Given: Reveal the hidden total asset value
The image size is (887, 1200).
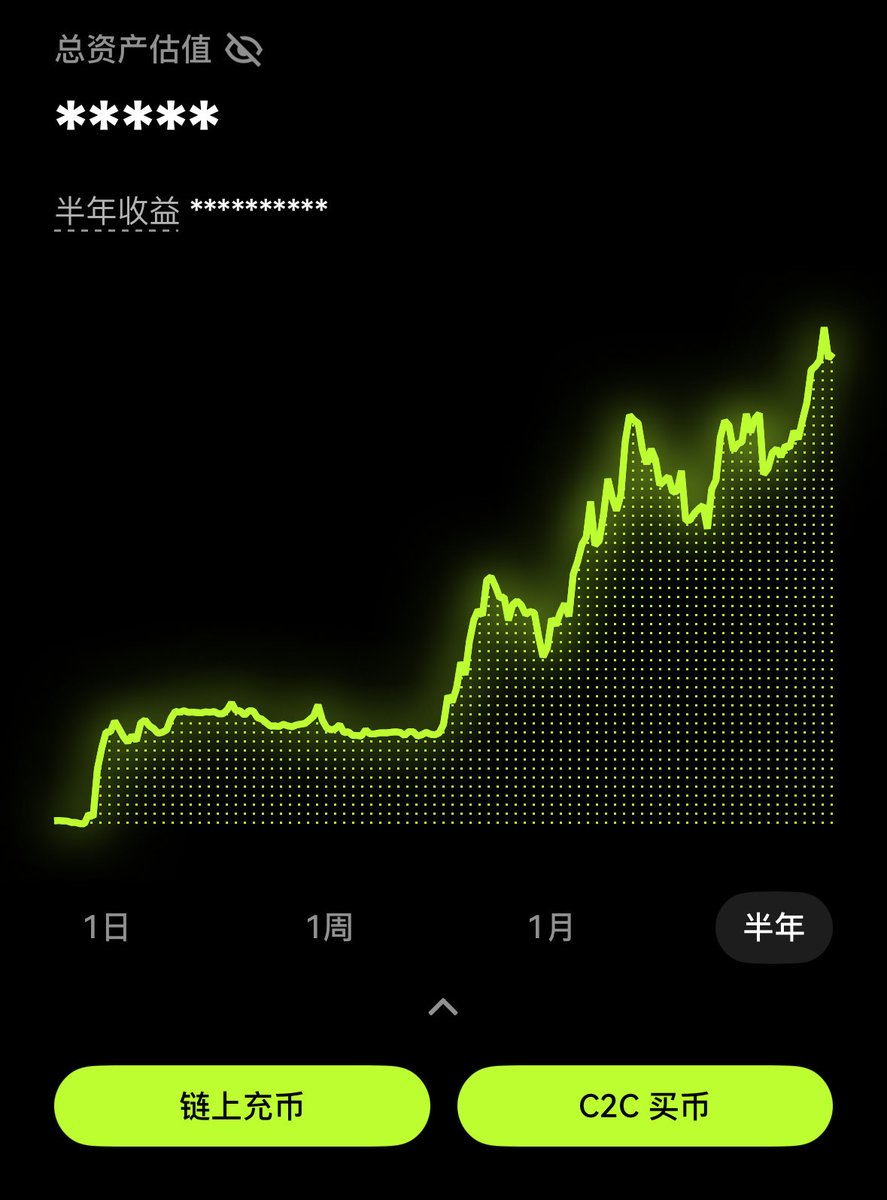Looking at the screenshot, I should pyautogui.click(x=244, y=50).
